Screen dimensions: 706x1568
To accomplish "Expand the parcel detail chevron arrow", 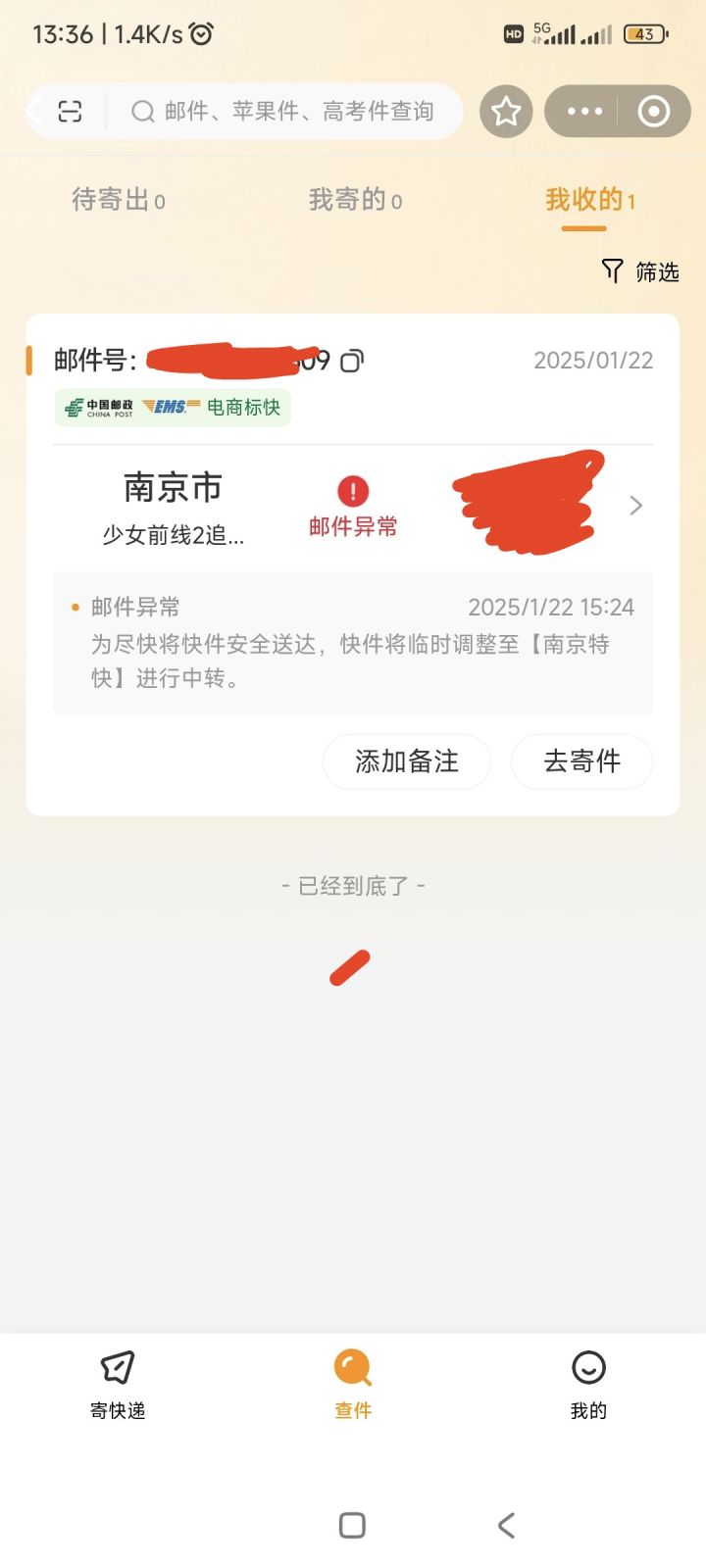I will click(x=635, y=505).
